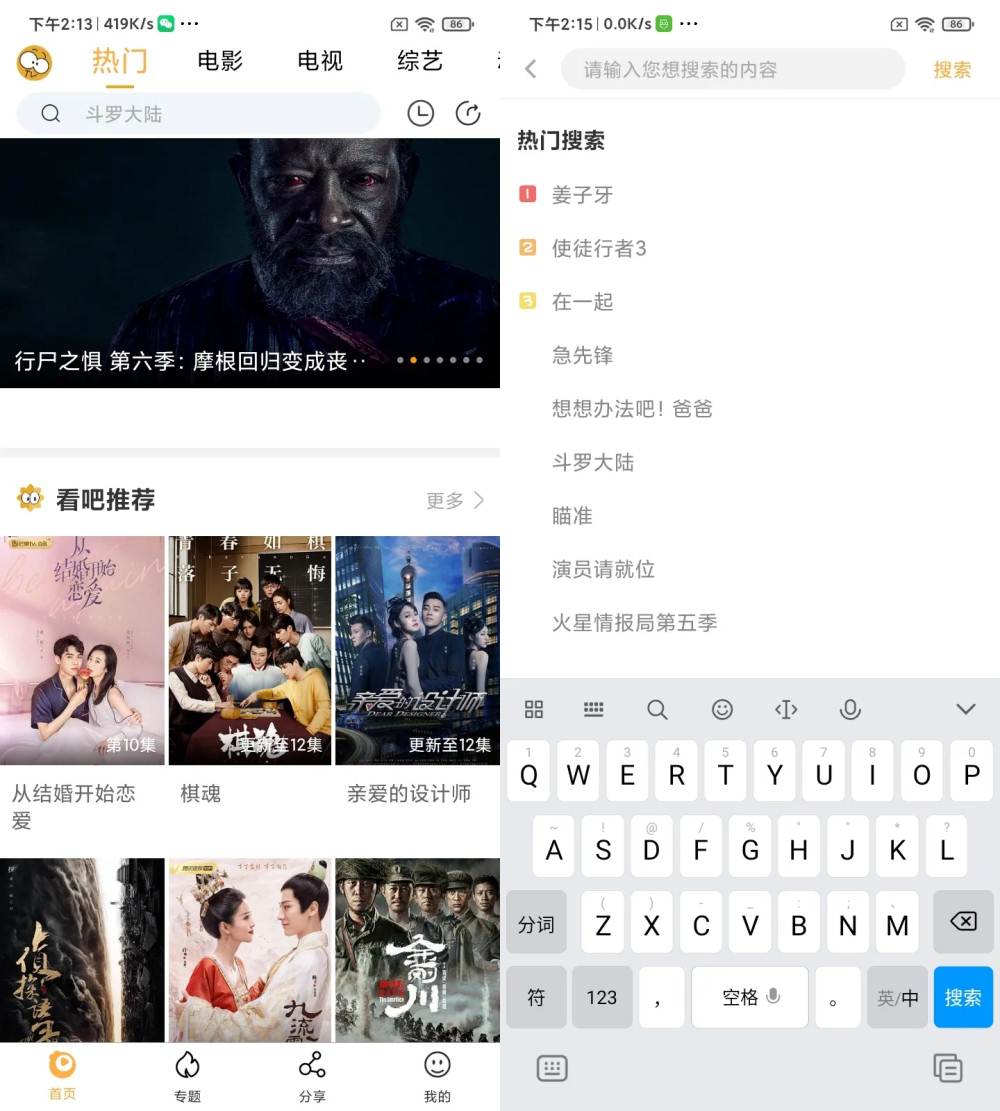Screen dimensions: 1000x1111
Task: Switch to the 综艺 tab
Action: [419, 61]
